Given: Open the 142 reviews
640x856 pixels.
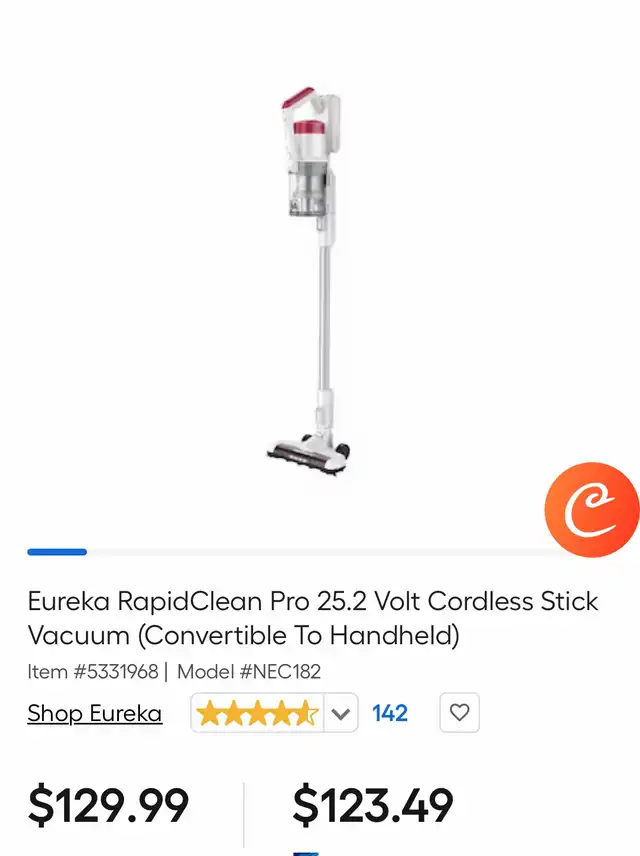Looking at the screenshot, I should click(x=389, y=713).
